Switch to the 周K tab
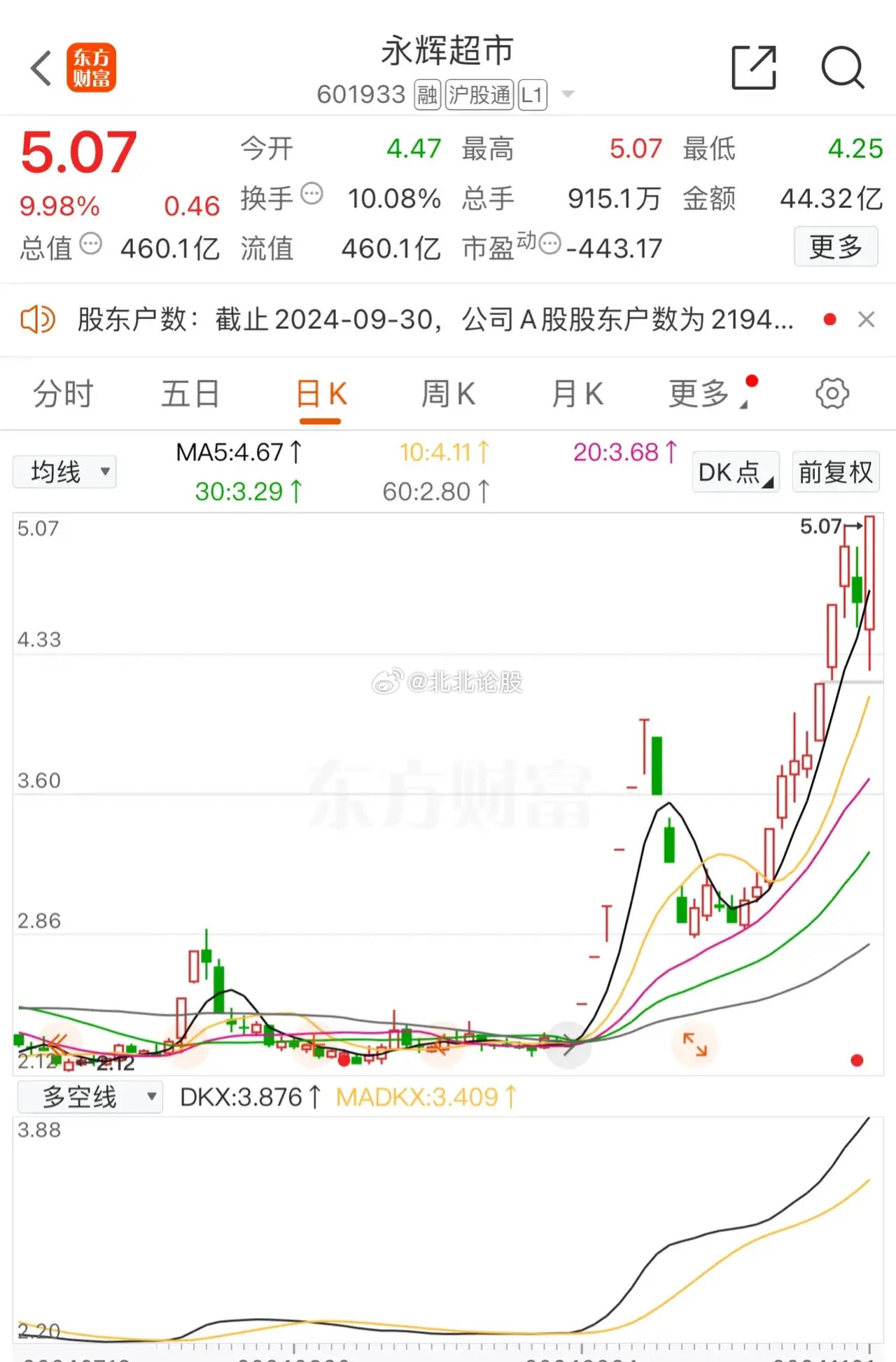 (x=448, y=393)
